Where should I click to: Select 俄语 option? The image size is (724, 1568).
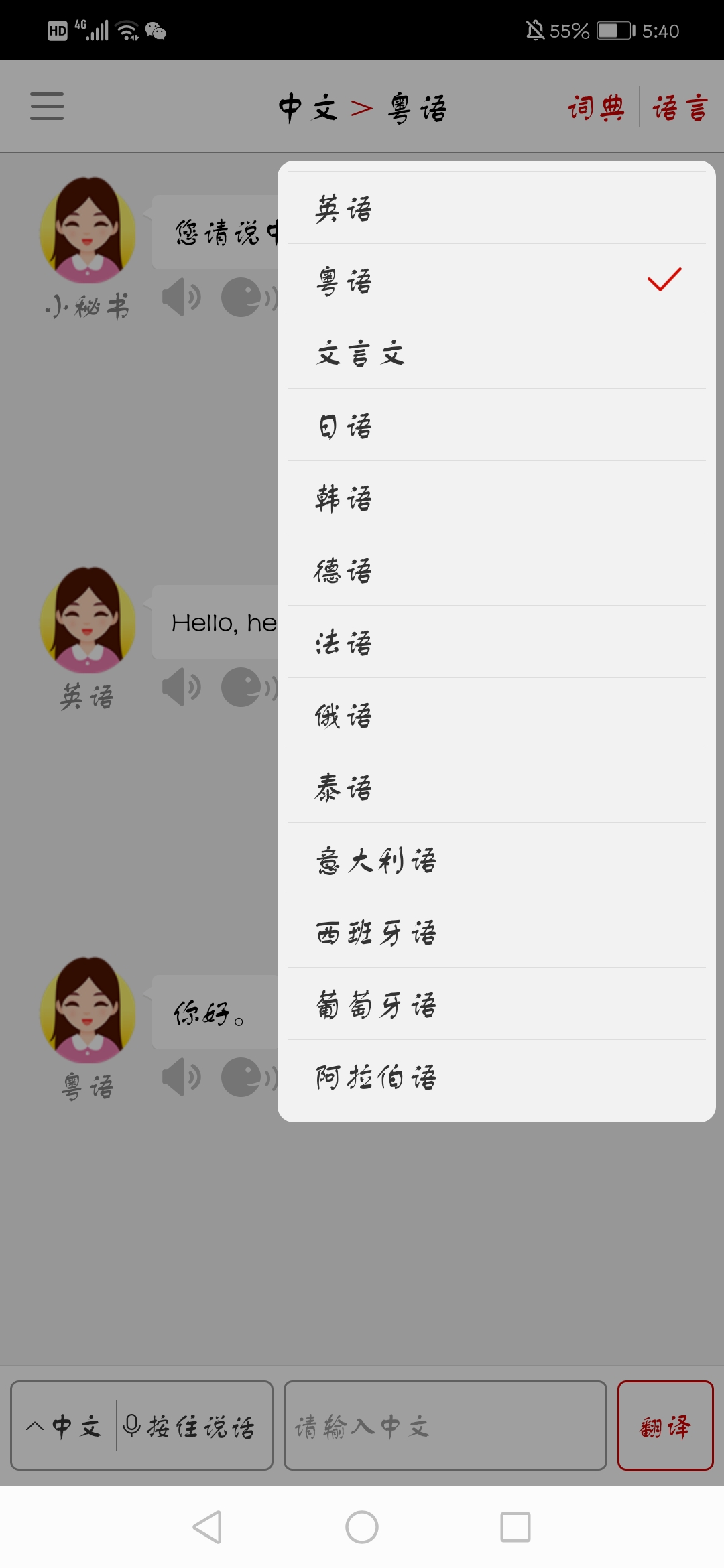click(x=496, y=715)
